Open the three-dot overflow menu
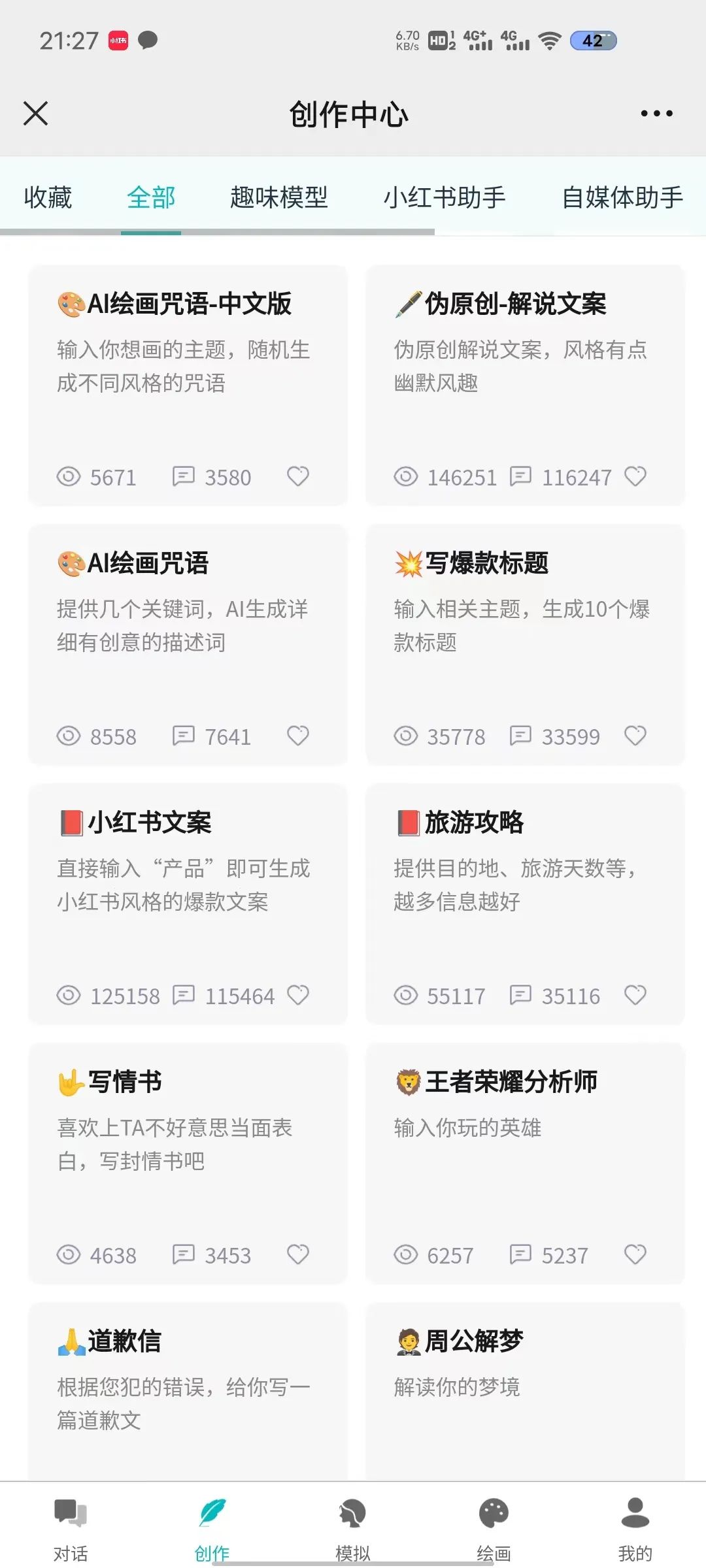706x1568 pixels. [x=656, y=114]
